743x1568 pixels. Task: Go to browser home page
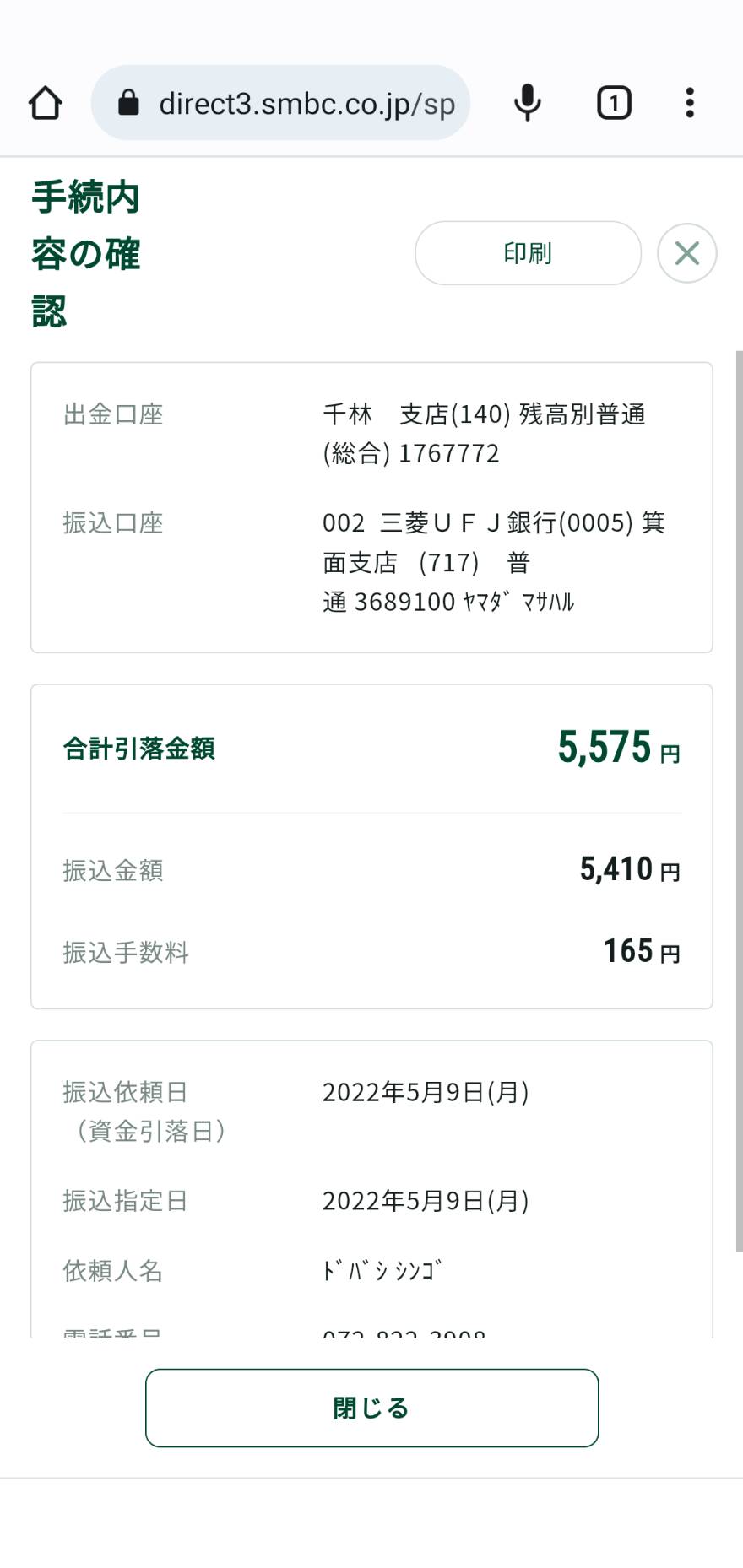(x=46, y=103)
